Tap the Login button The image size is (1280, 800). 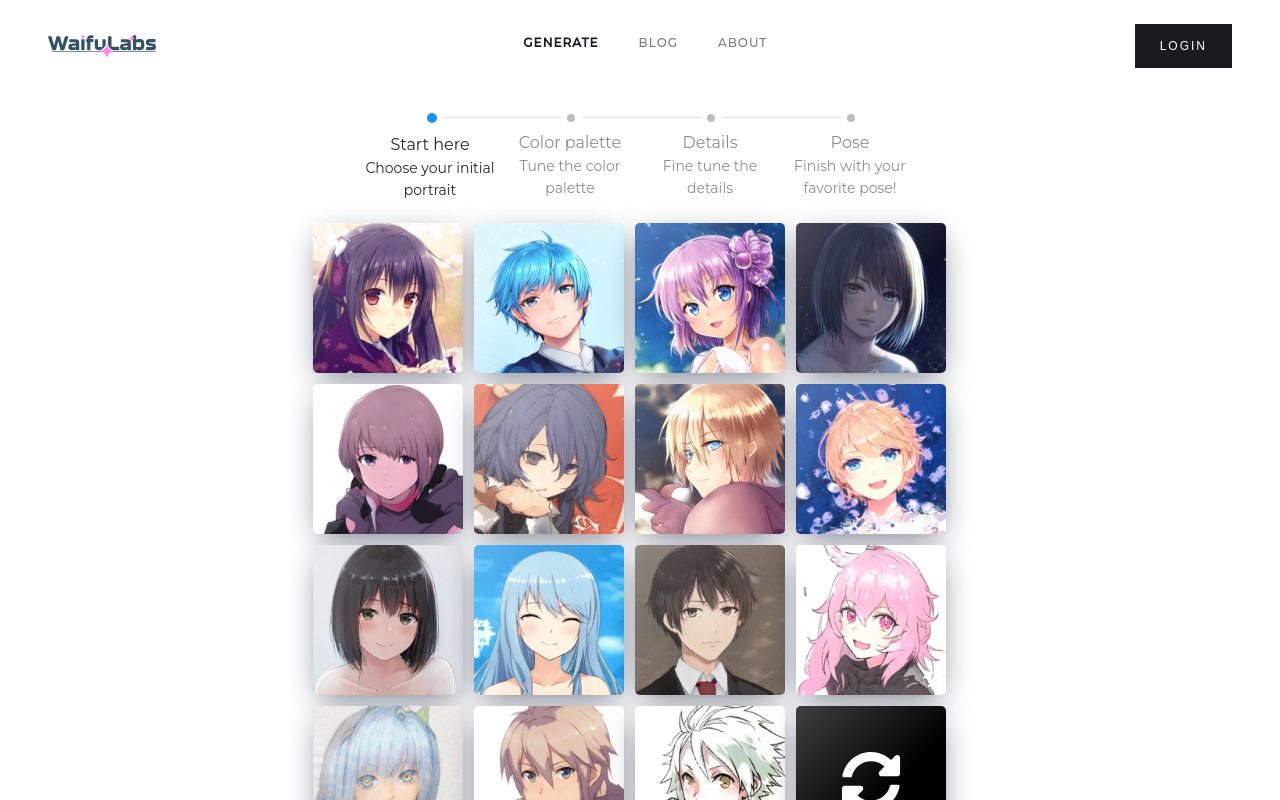point(1182,46)
